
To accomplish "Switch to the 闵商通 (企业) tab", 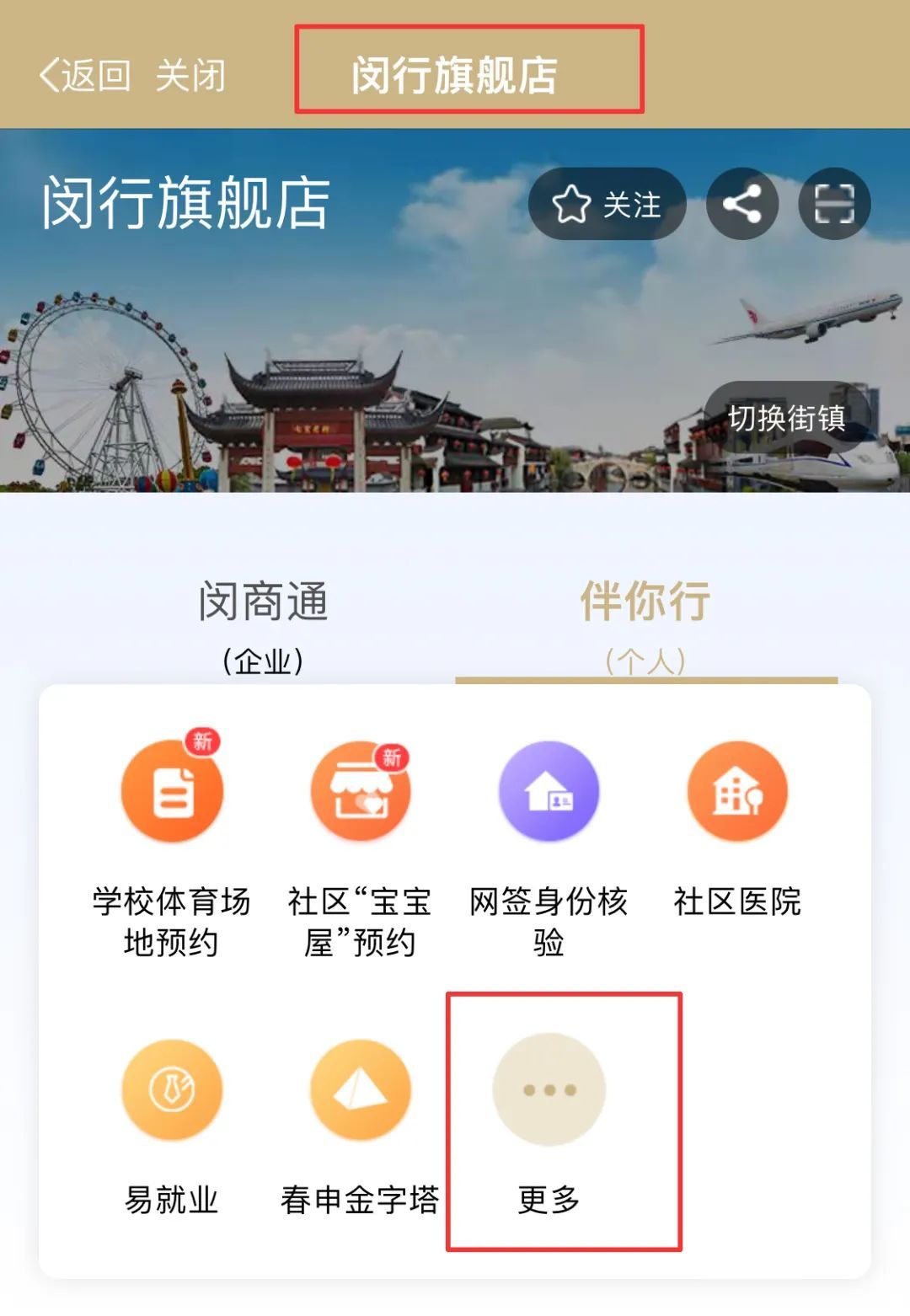I will point(263,623).
